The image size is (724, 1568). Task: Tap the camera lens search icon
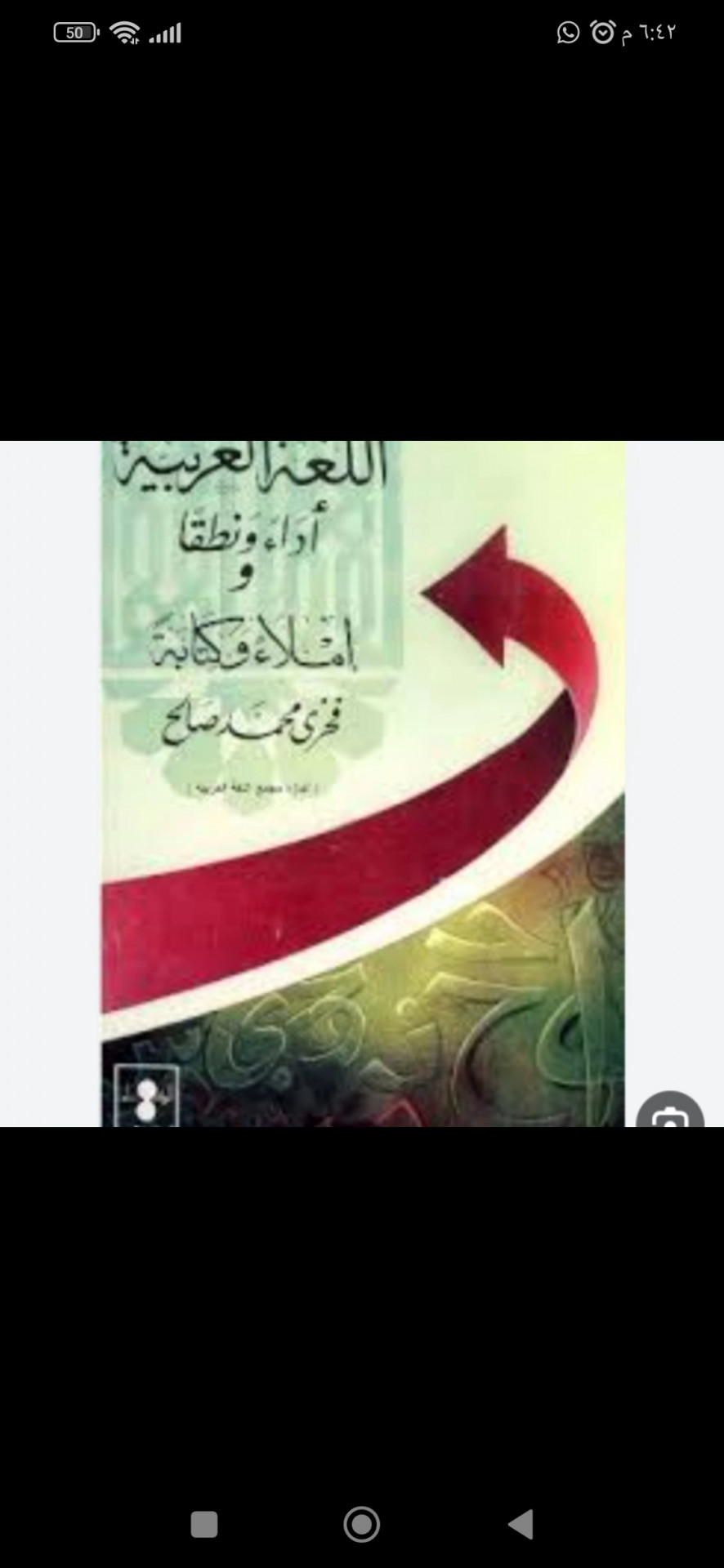pyautogui.click(x=669, y=1112)
